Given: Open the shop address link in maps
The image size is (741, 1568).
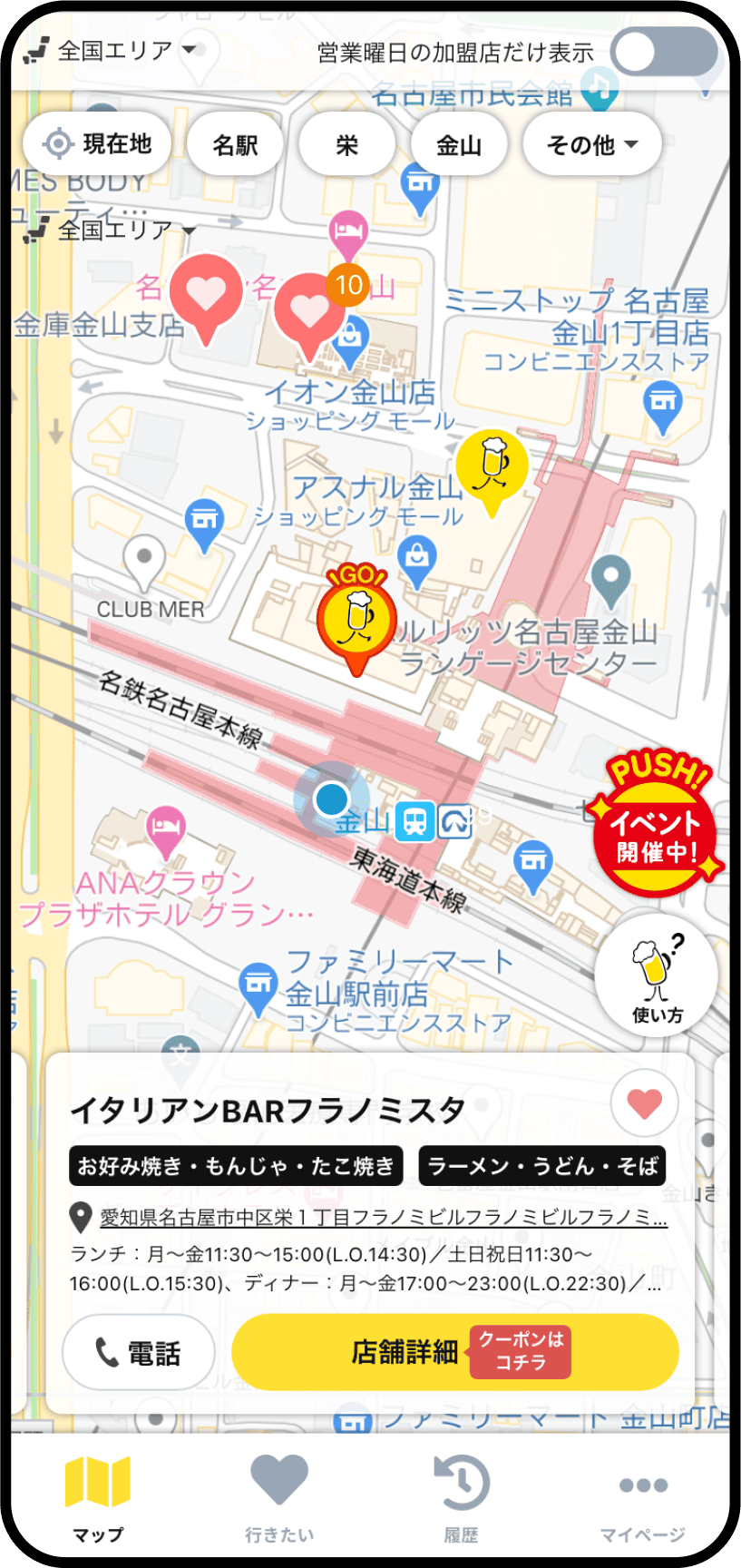Looking at the screenshot, I should (x=383, y=1218).
